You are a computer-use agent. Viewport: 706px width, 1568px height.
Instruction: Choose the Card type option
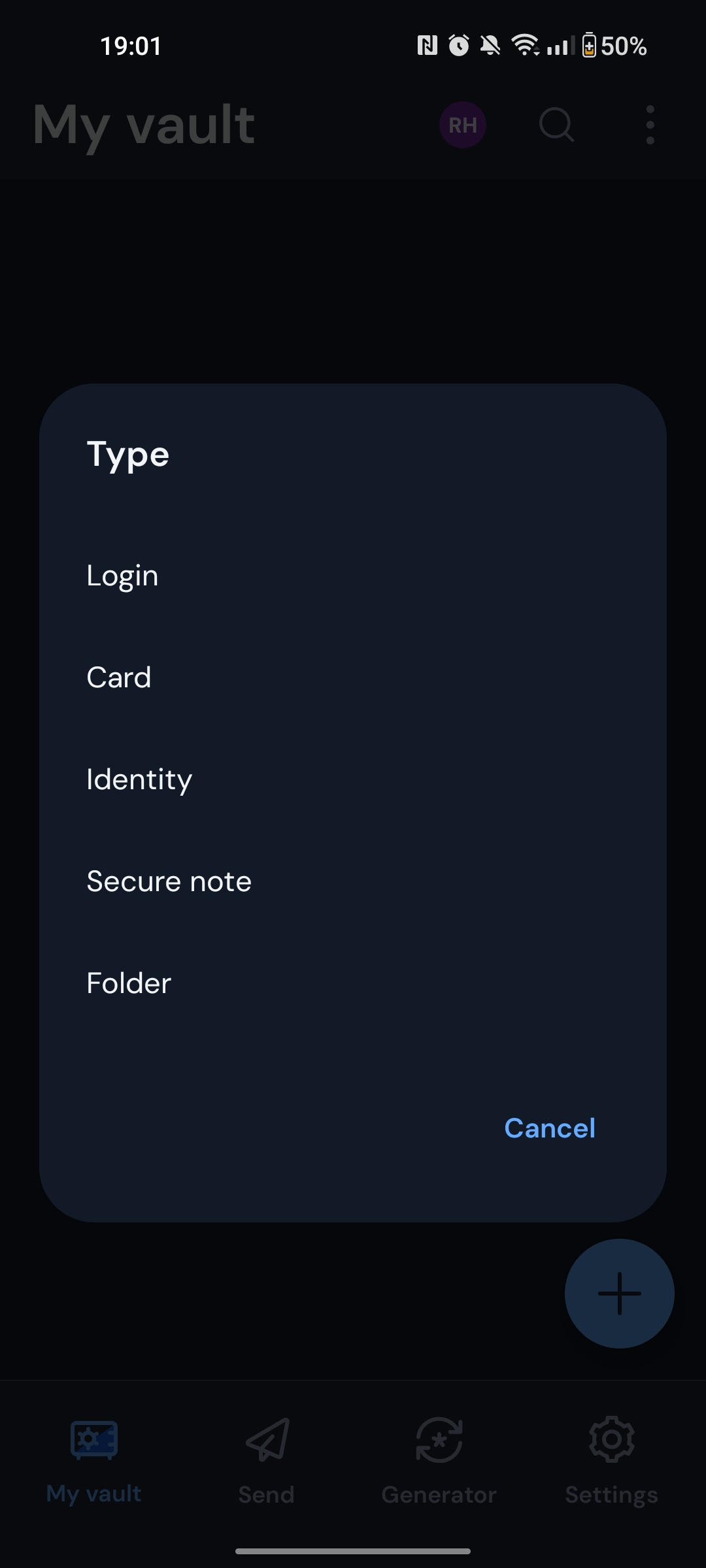point(119,678)
